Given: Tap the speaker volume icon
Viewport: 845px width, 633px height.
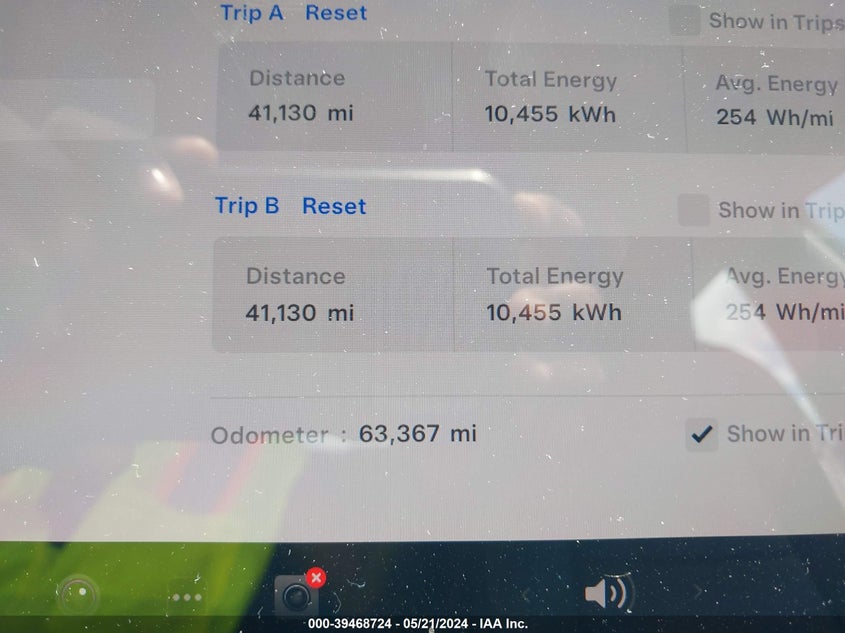Looking at the screenshot, I should tap(607, 594).
